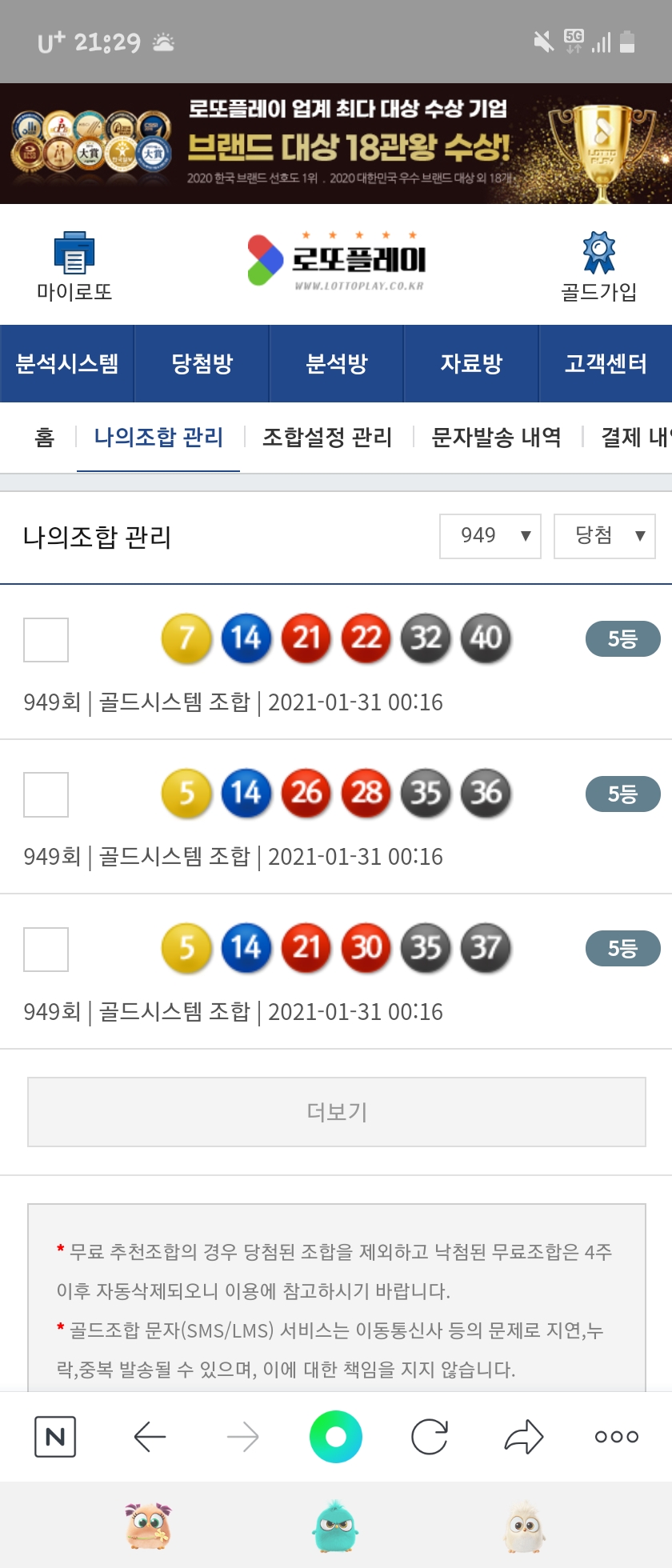
Task: Share this page from browser toolbar
Action: (524, 1437)
